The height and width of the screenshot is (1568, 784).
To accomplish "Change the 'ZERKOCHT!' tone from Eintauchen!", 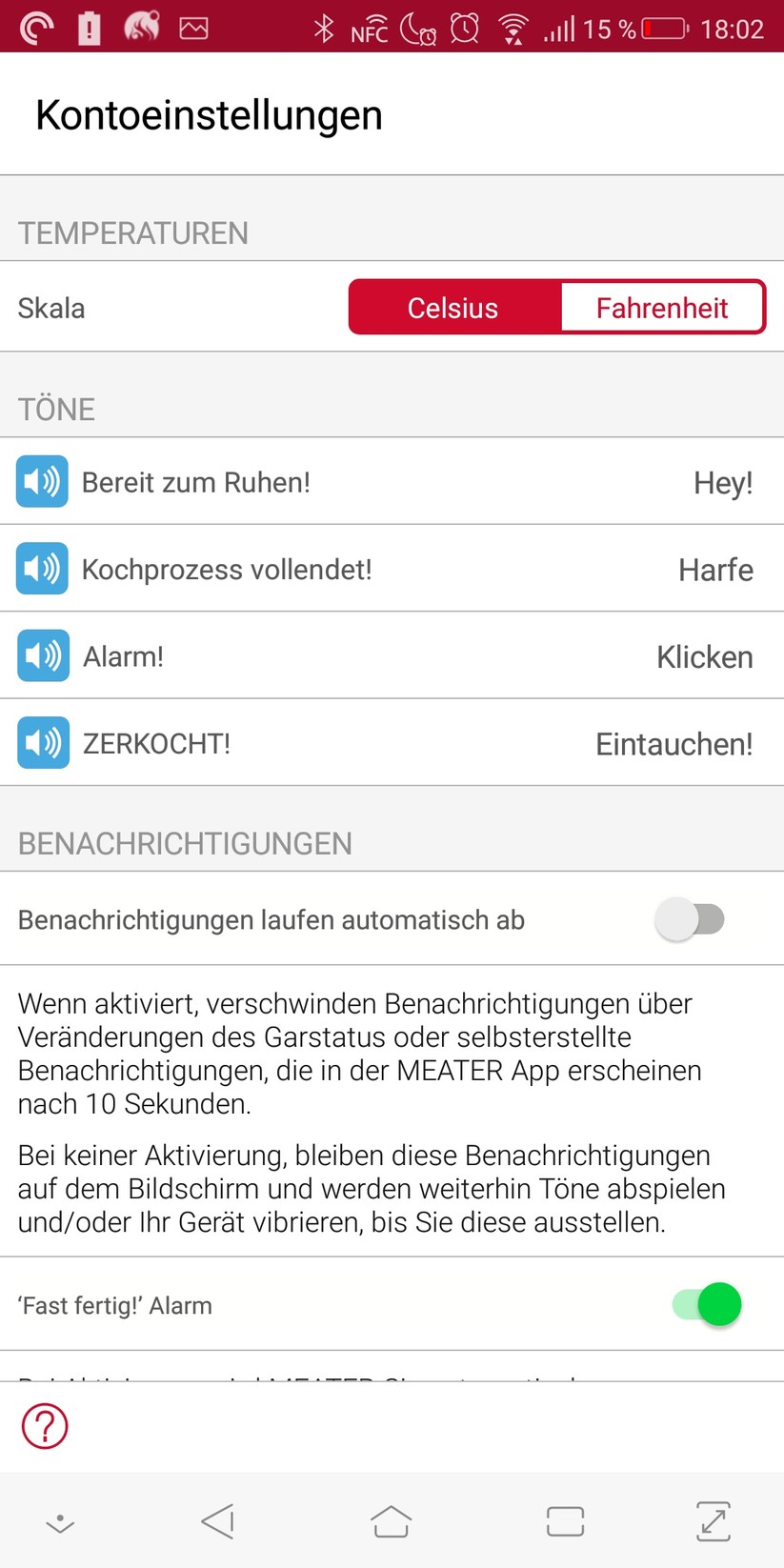I will click(673, 744).
